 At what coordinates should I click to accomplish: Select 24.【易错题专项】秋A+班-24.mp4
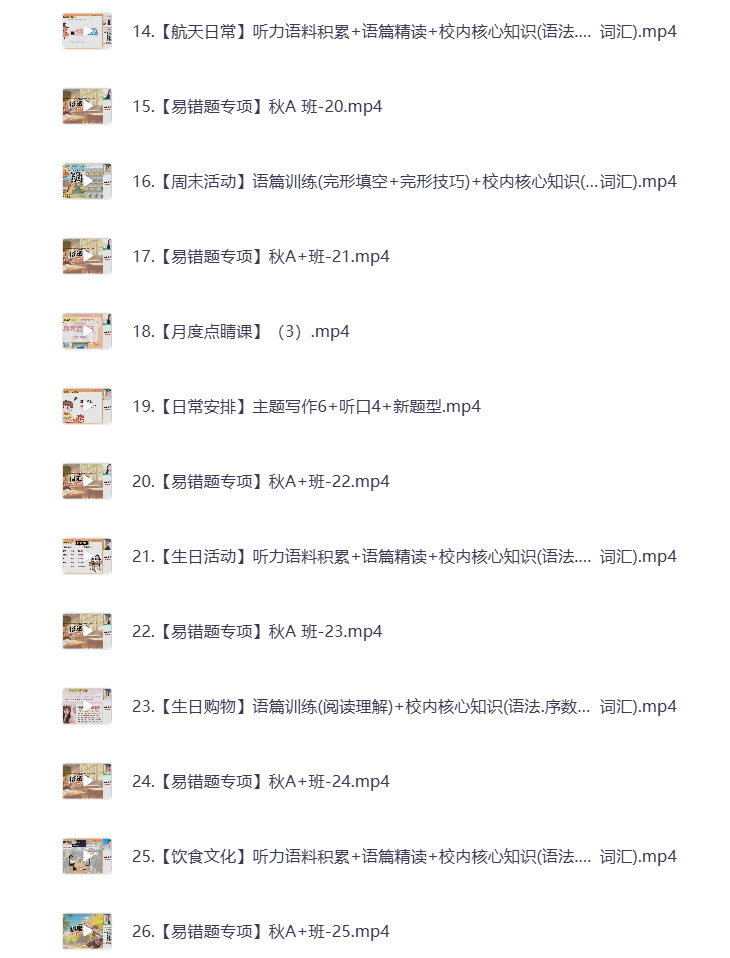(260, 781)
